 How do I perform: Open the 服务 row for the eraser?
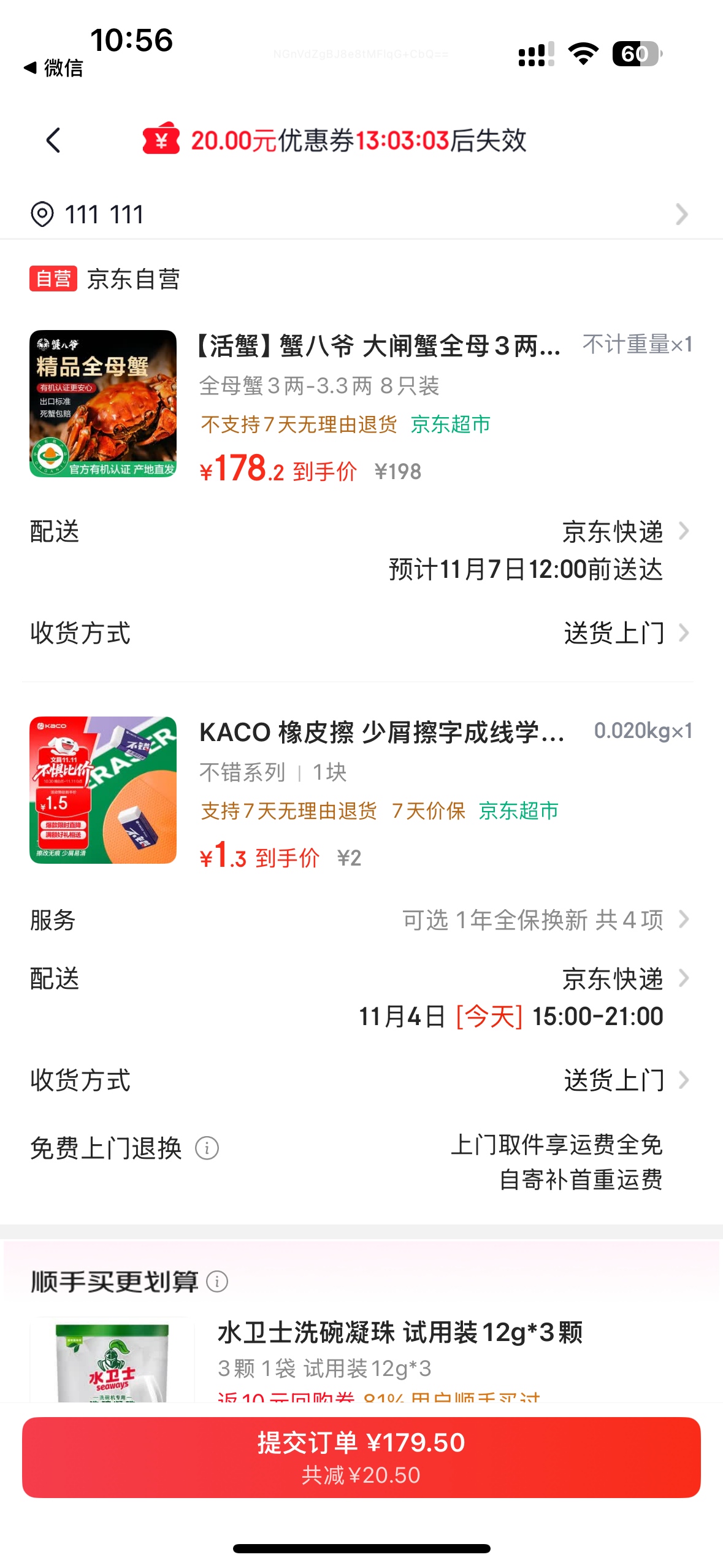coord(361,920)
